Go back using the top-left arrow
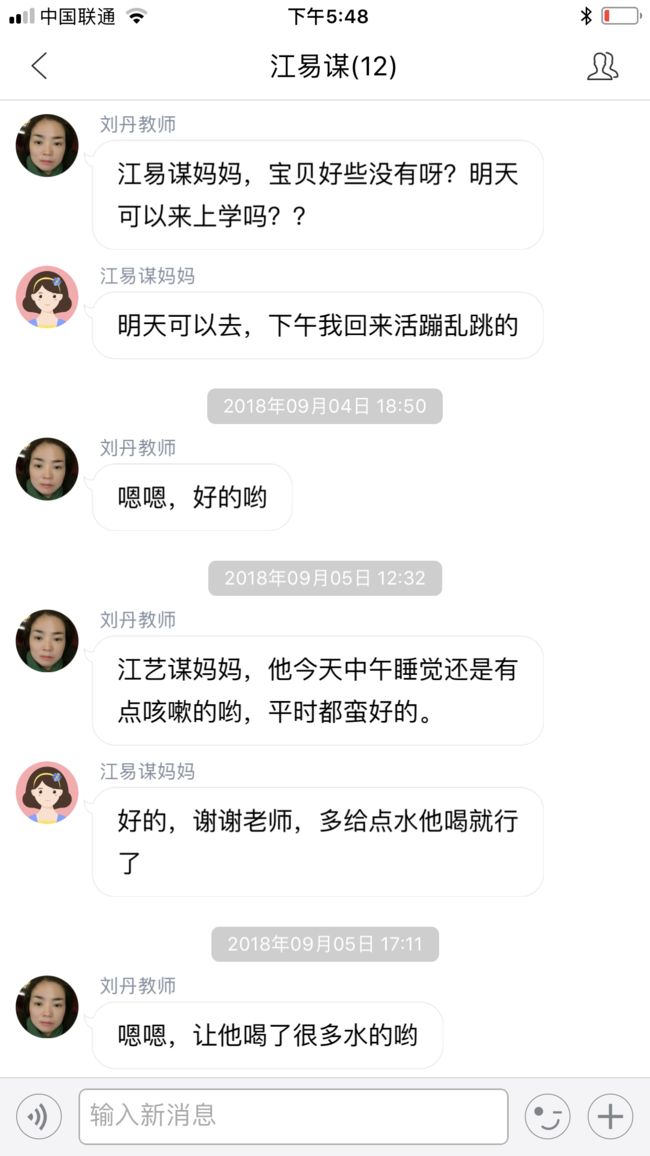Viewport: 650px width, 1156px height. [x=39, y=66]
